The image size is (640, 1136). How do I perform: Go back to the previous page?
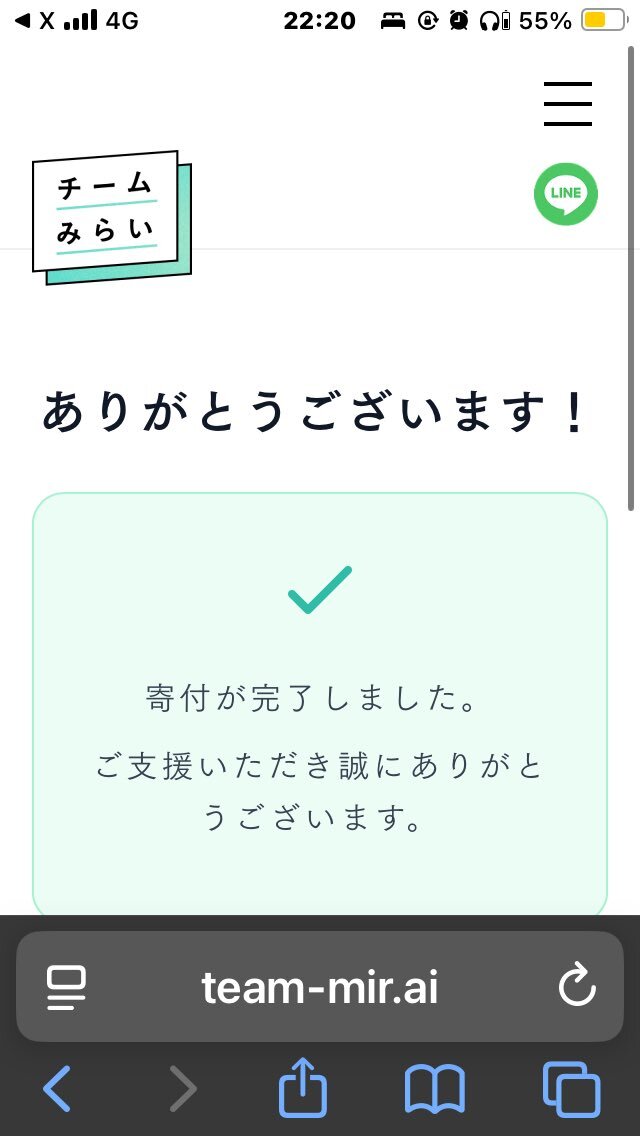(x=57, y=1088)
